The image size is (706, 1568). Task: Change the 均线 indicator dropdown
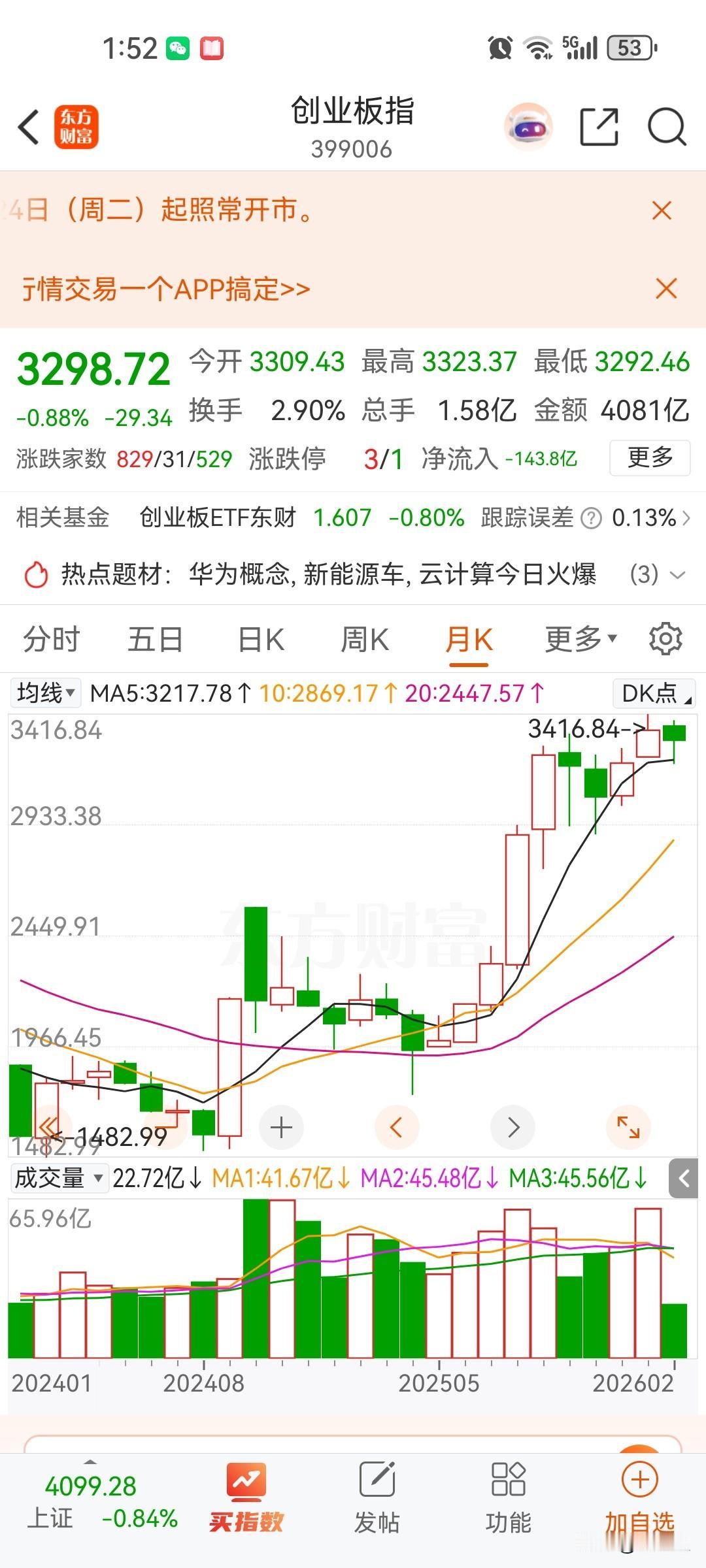pyautogui.click(x=45, y=693)
